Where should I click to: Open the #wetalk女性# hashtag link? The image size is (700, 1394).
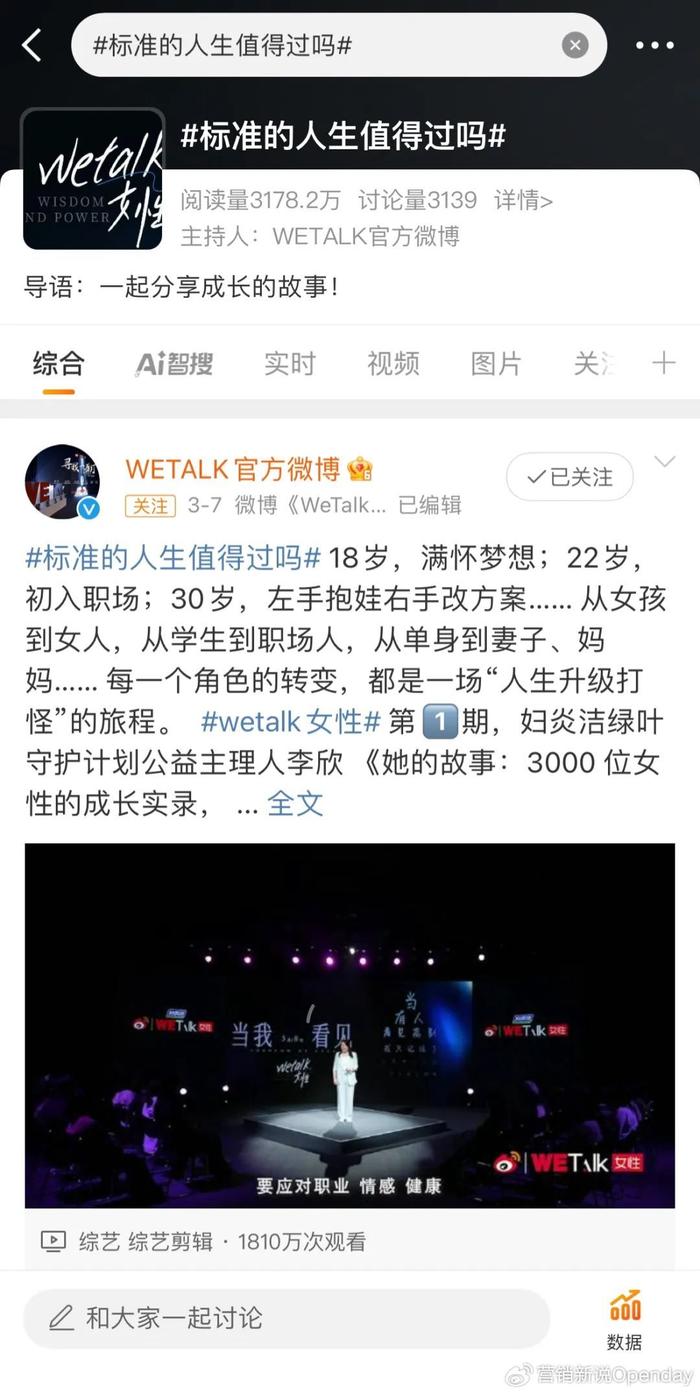tap(291, 719)
